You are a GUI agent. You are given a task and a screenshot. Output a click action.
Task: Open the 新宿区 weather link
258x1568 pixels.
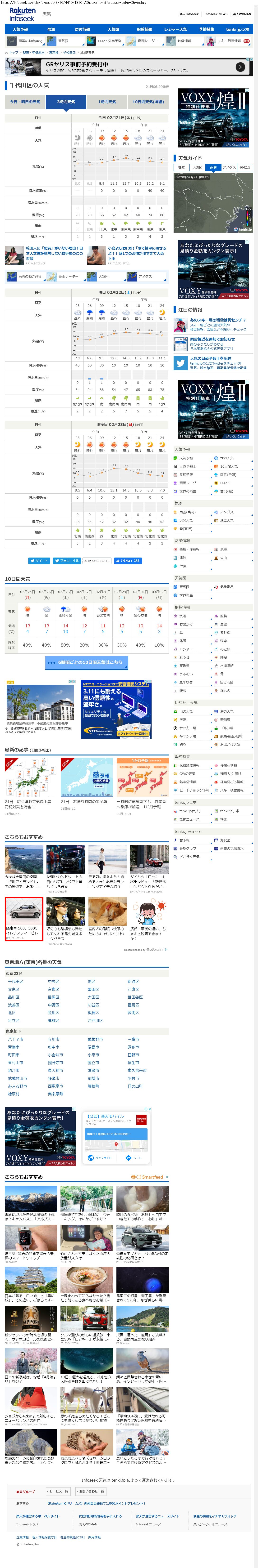click(x=133, y=982)
